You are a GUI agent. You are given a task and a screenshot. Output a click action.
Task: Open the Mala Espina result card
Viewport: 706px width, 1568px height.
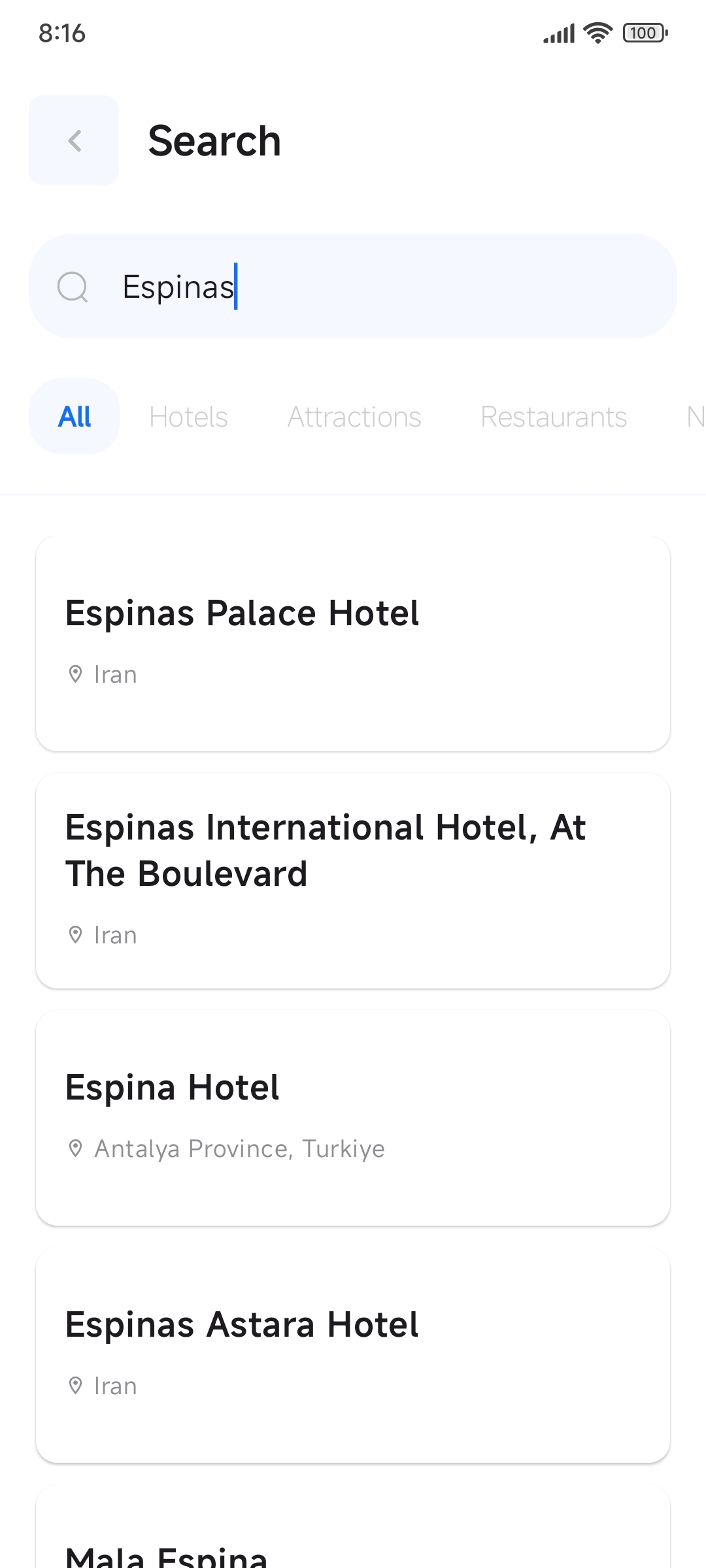click(353, 1527)
